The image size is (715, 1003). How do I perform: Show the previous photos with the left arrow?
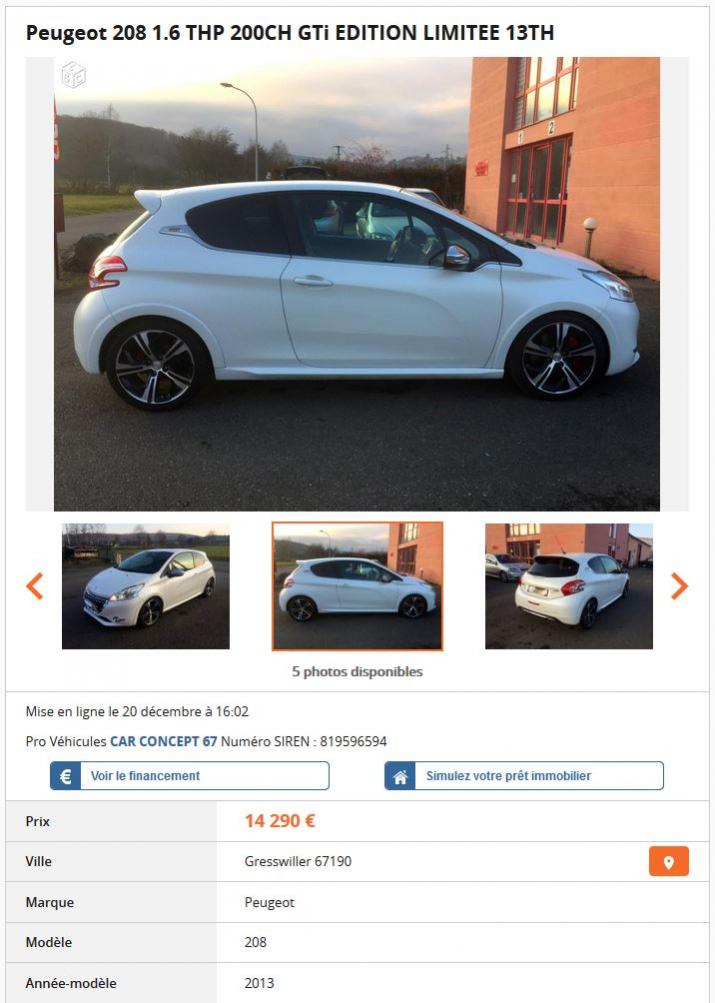point(35,586)
